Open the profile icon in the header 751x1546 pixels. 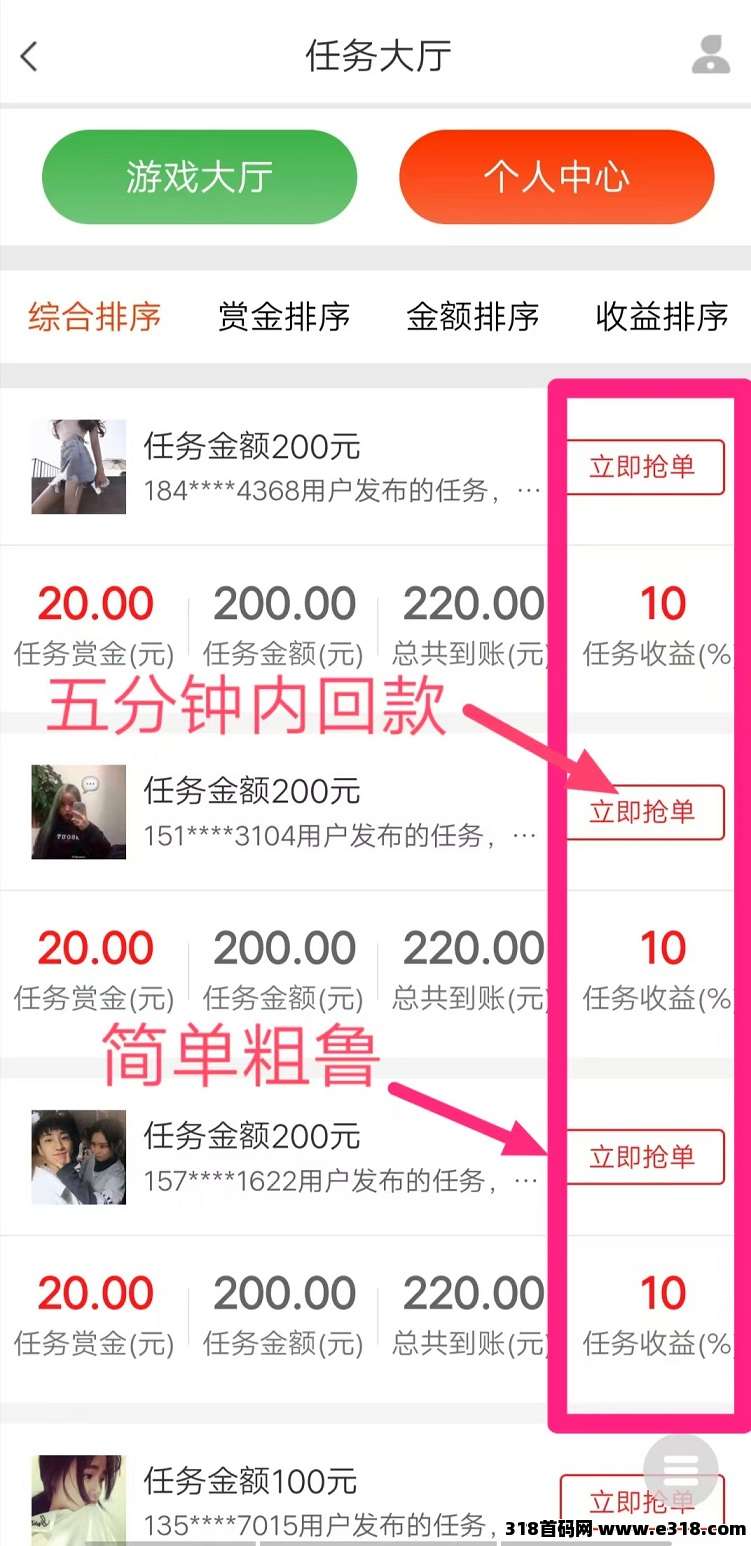tap(710, 55)
